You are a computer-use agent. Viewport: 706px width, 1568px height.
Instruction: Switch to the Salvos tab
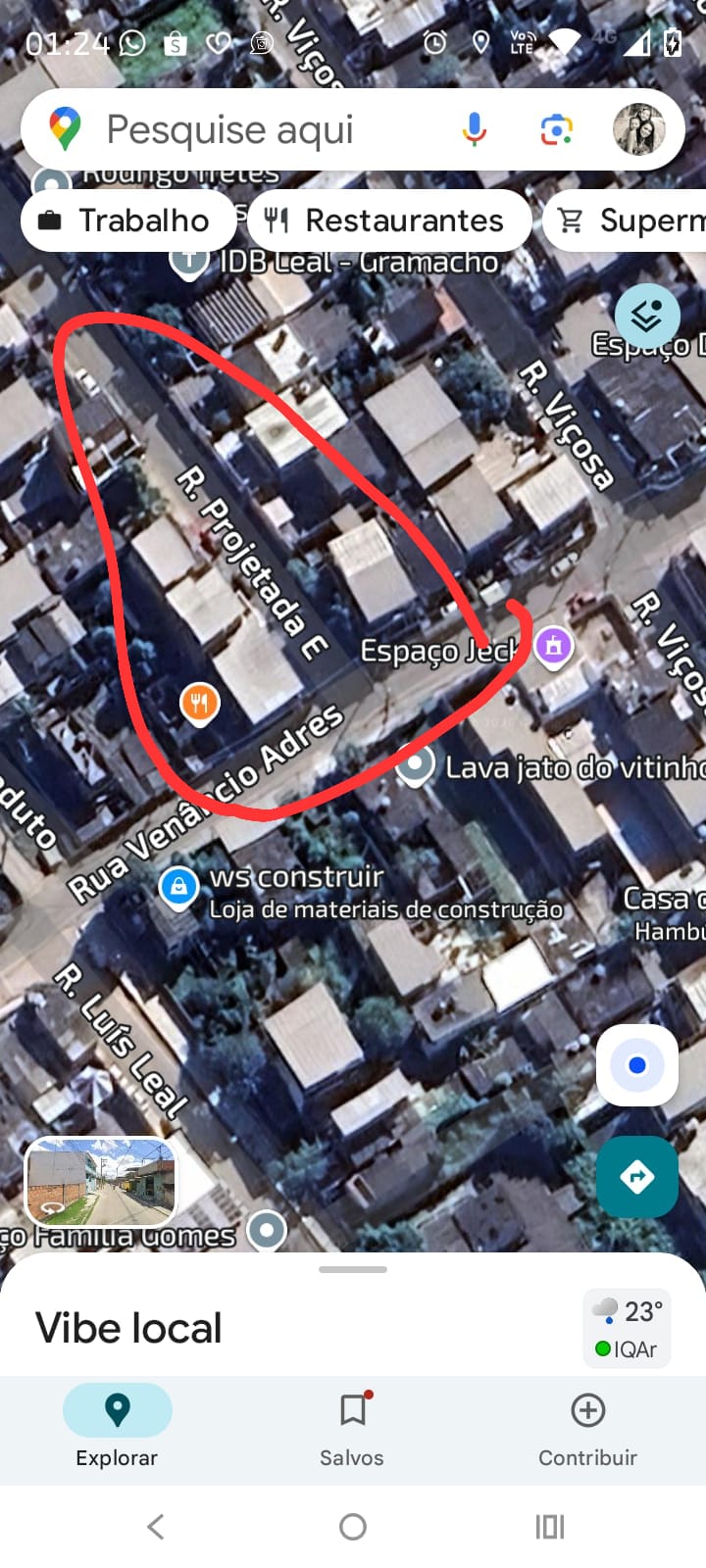[352, 1429]
